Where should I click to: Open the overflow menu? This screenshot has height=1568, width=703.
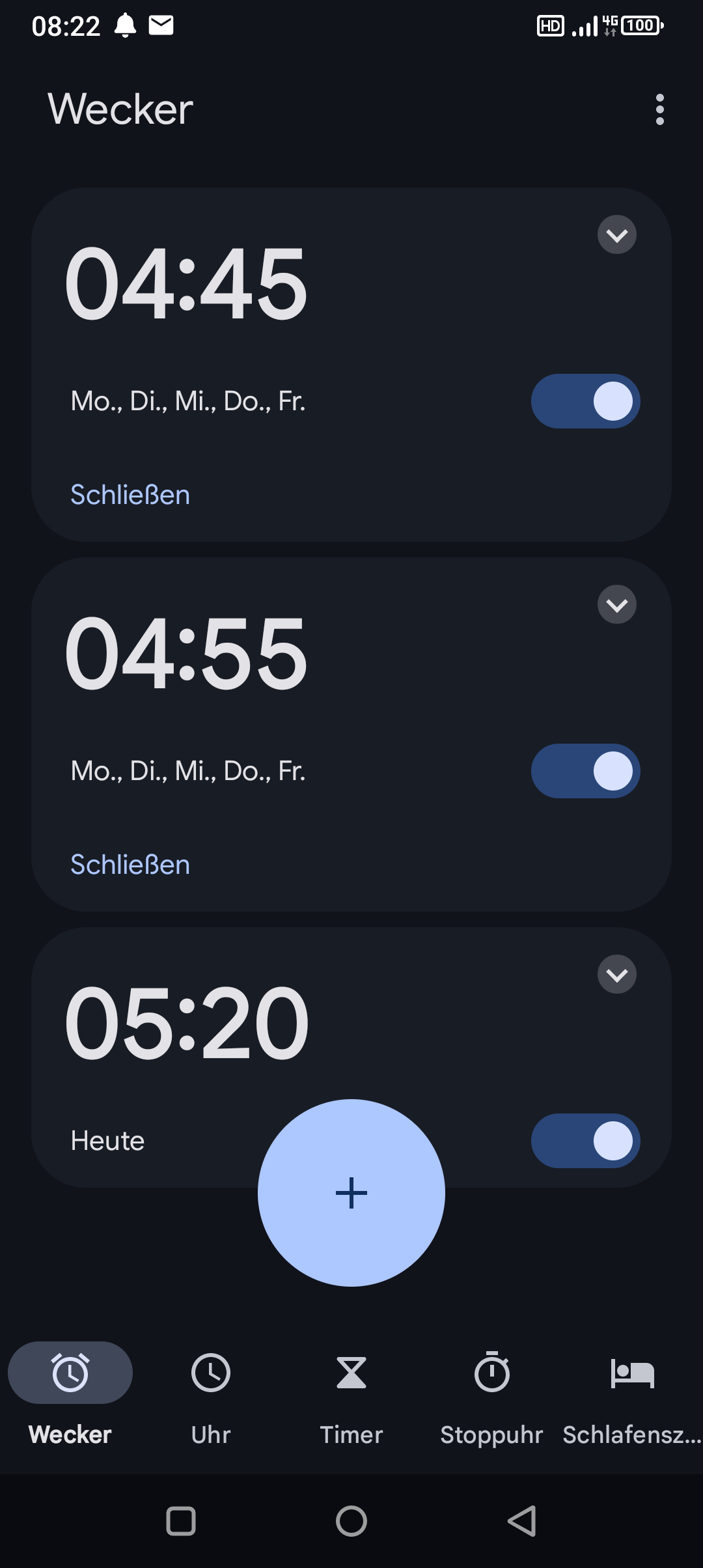click(659, 109)
